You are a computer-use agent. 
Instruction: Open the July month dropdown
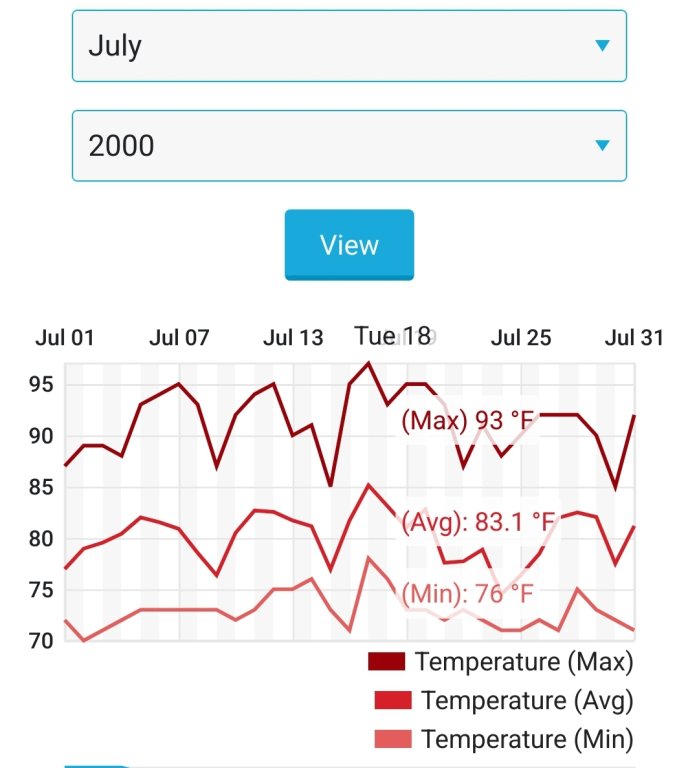pos(348,46)
